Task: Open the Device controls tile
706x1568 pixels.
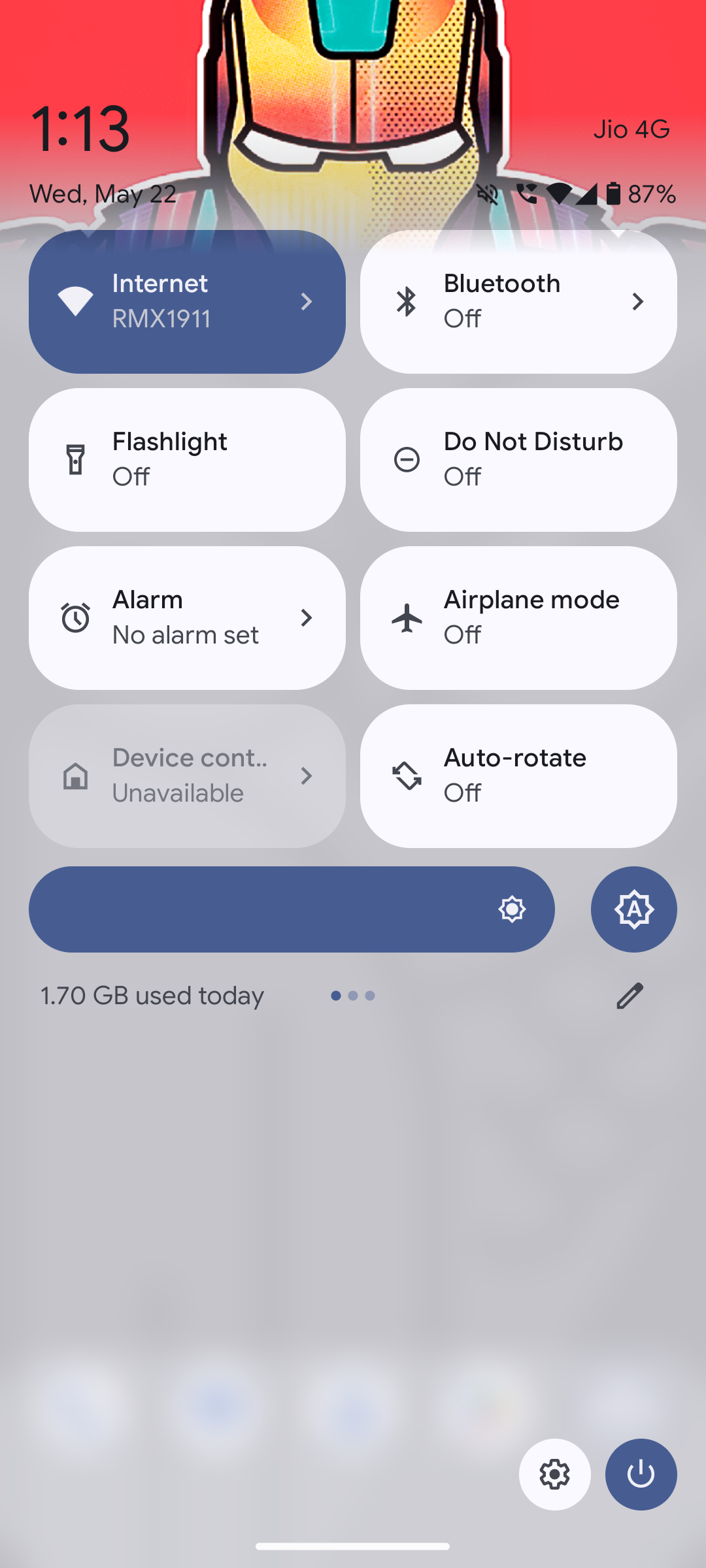Action: (x=187, y=776)
